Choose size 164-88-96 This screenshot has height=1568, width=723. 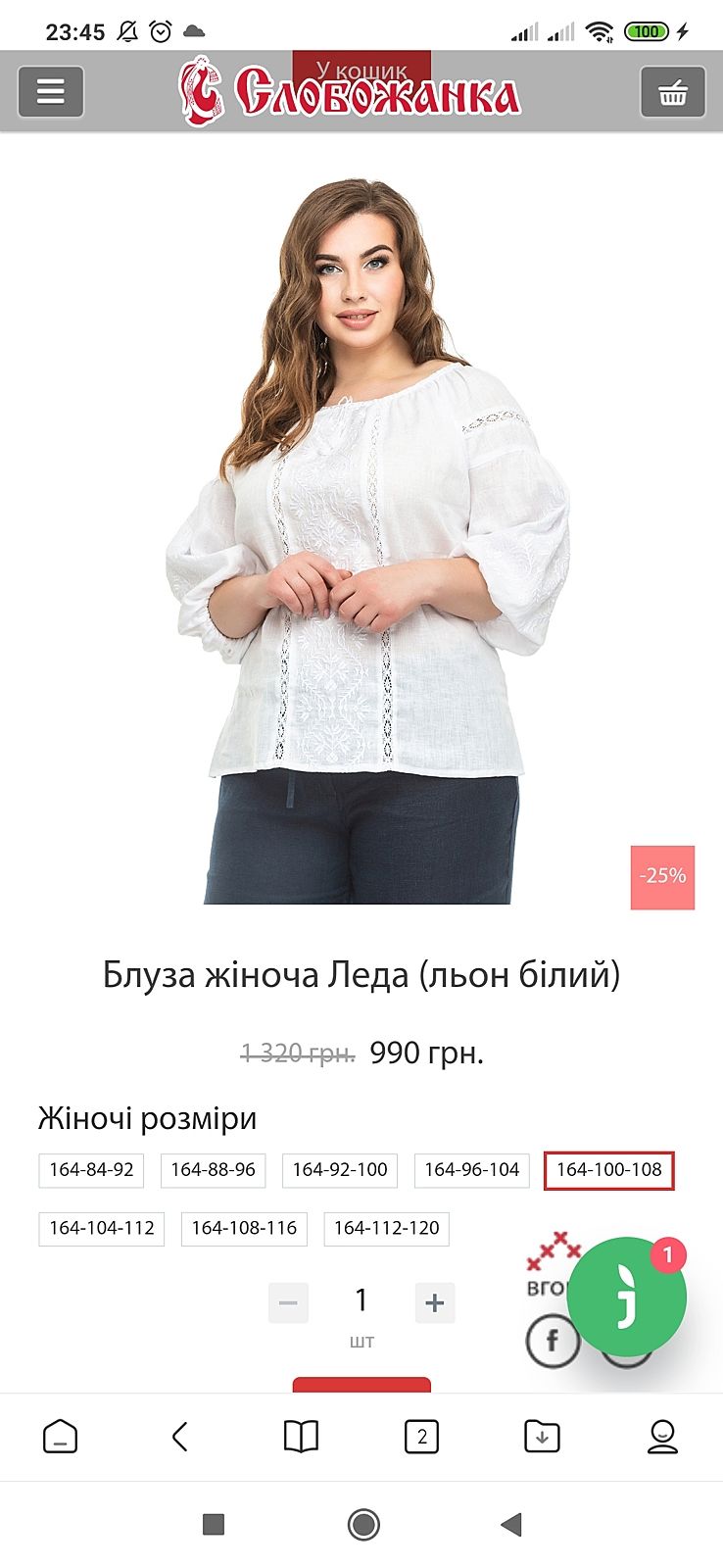[x=213, y=1170]
